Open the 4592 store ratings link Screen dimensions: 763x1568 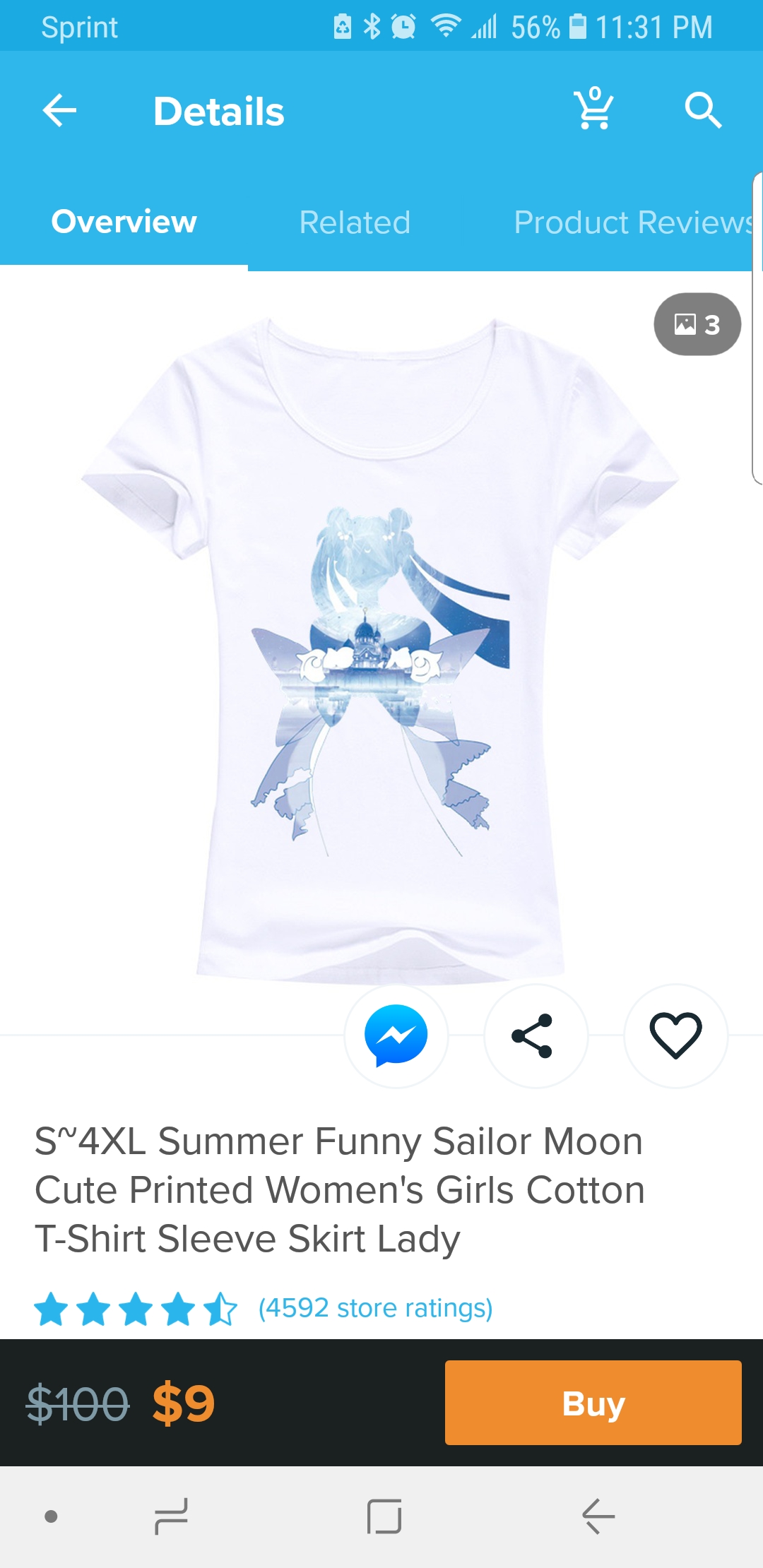375,1308
